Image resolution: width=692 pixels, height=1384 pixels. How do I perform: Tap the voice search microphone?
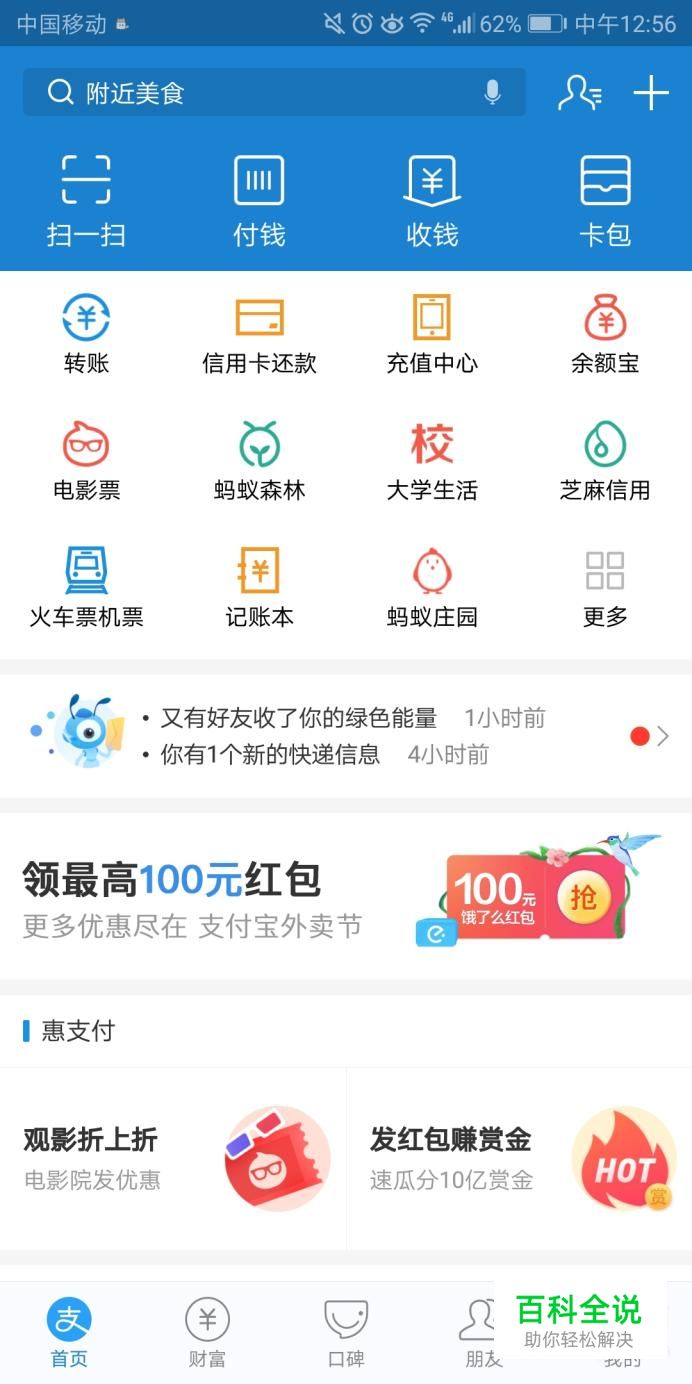click(x=492, y=93)
